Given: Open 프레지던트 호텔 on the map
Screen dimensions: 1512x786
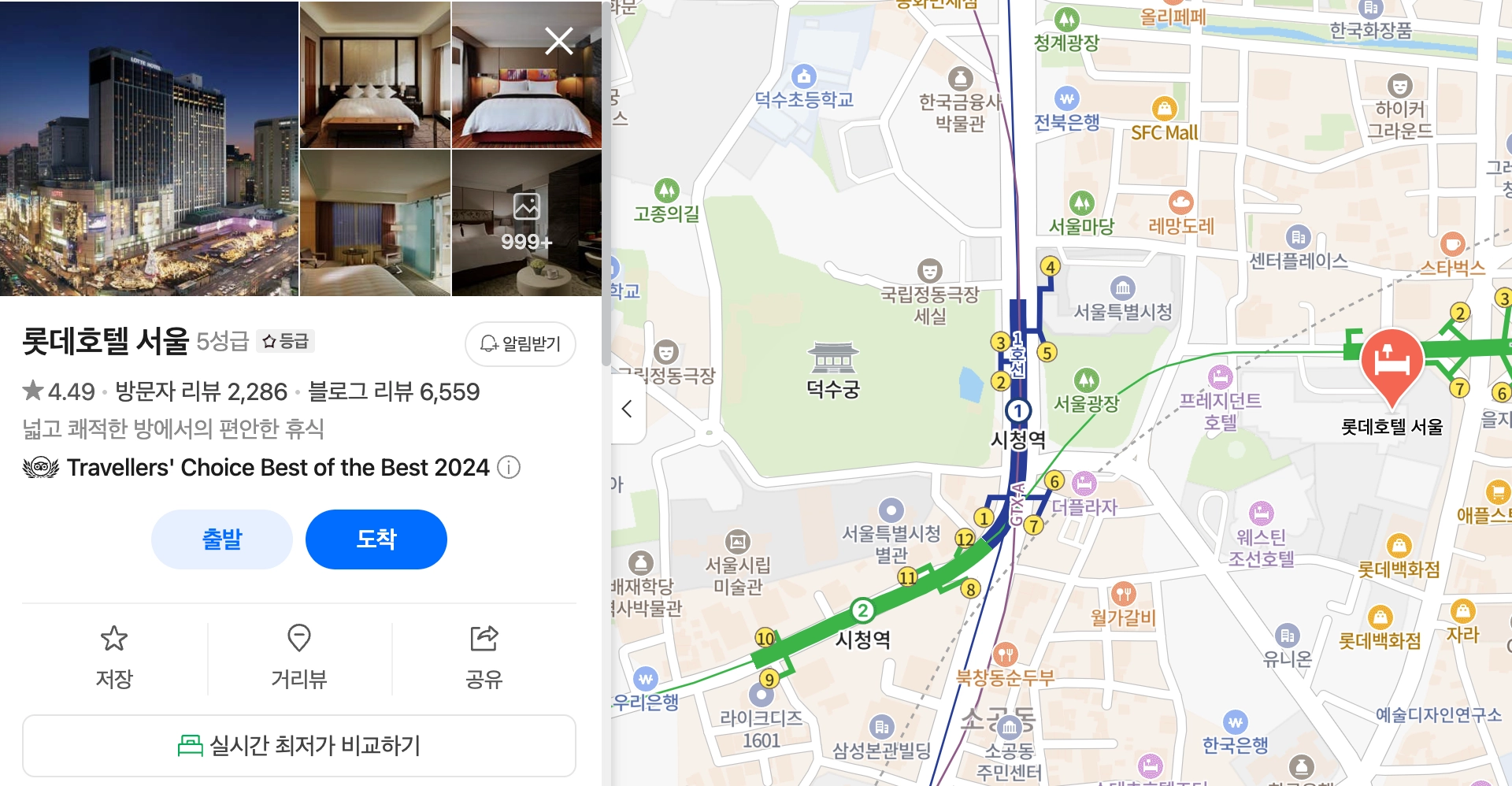Looking at the screenshot, I should point(1220,377).
